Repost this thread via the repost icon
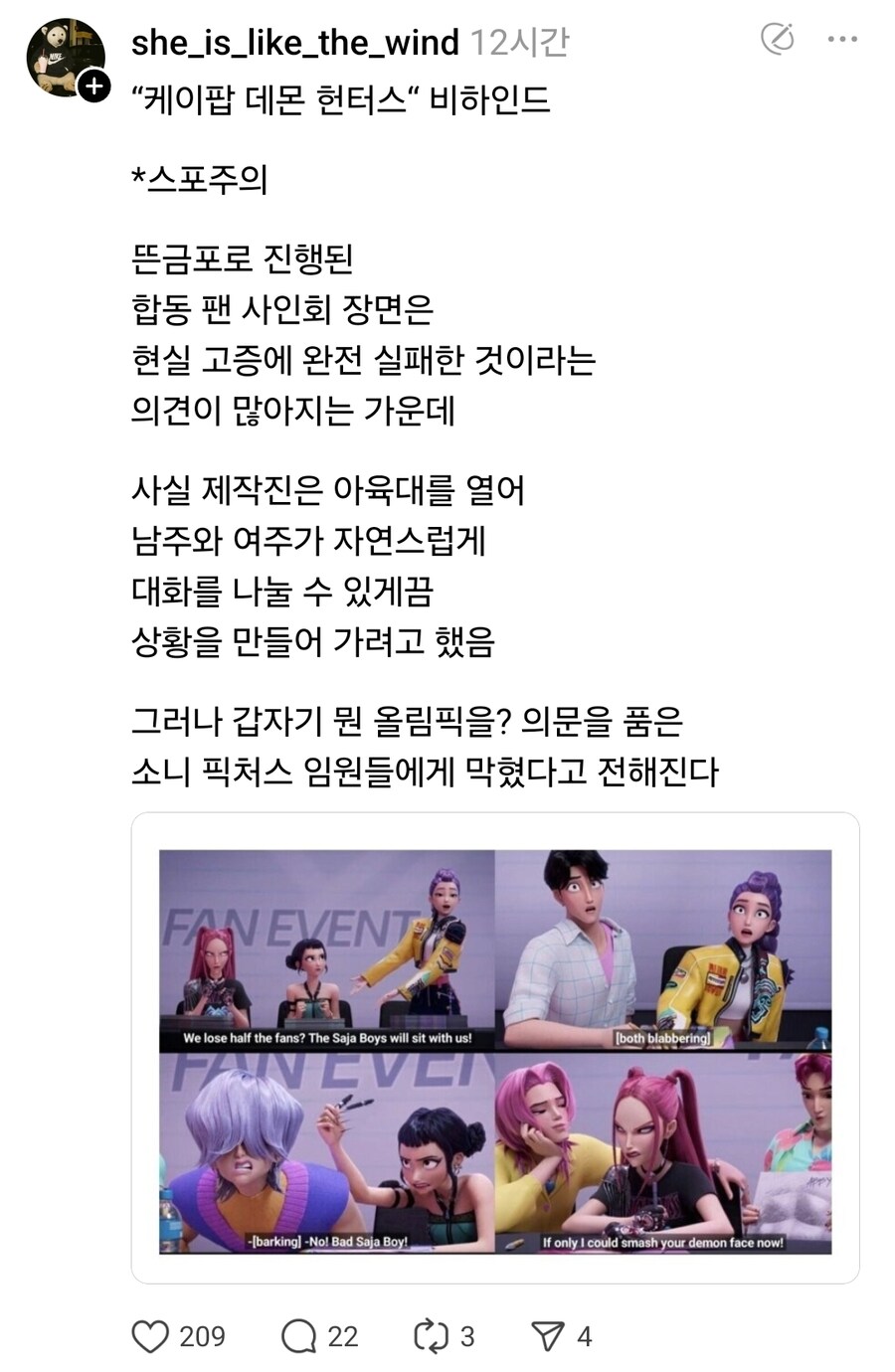 (432, 1336)
